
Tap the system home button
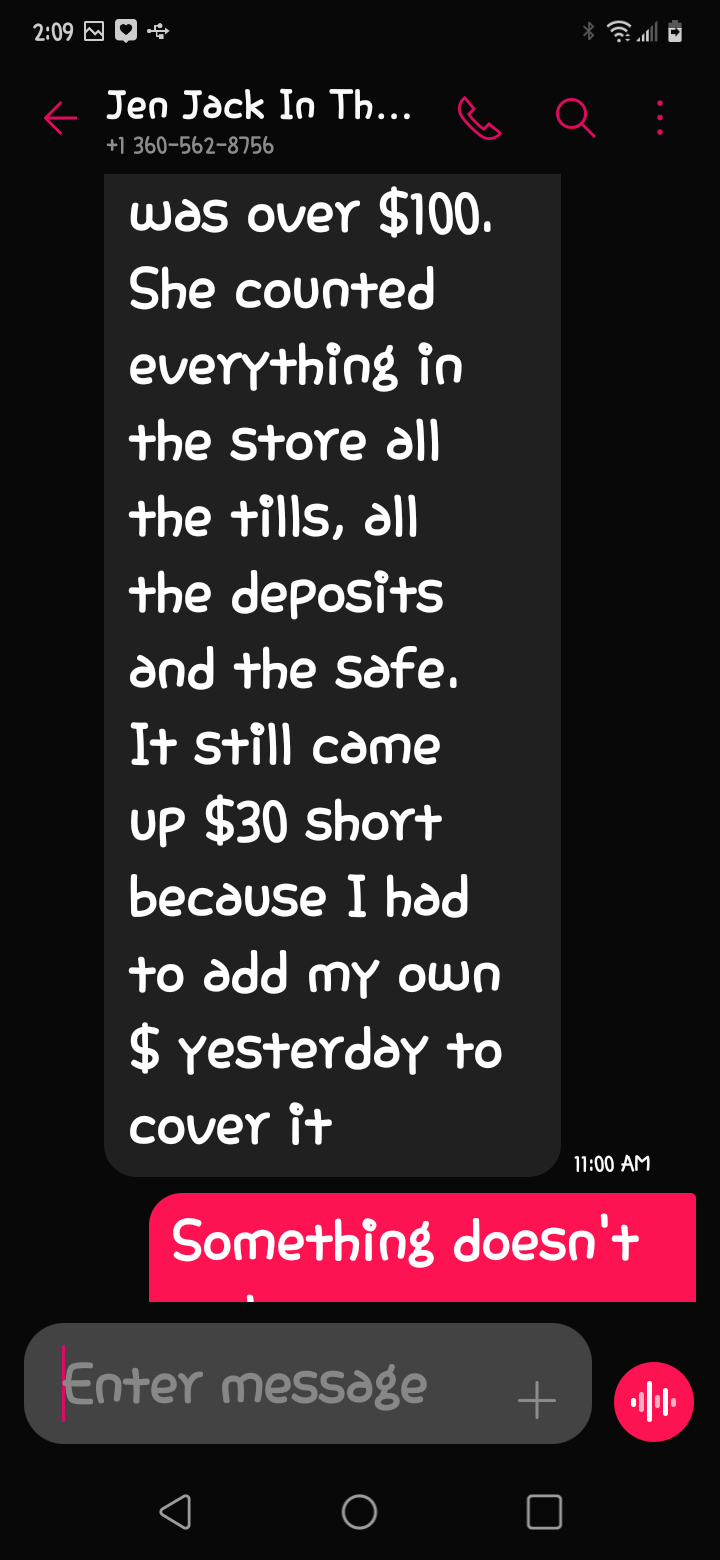[359, 1511]
